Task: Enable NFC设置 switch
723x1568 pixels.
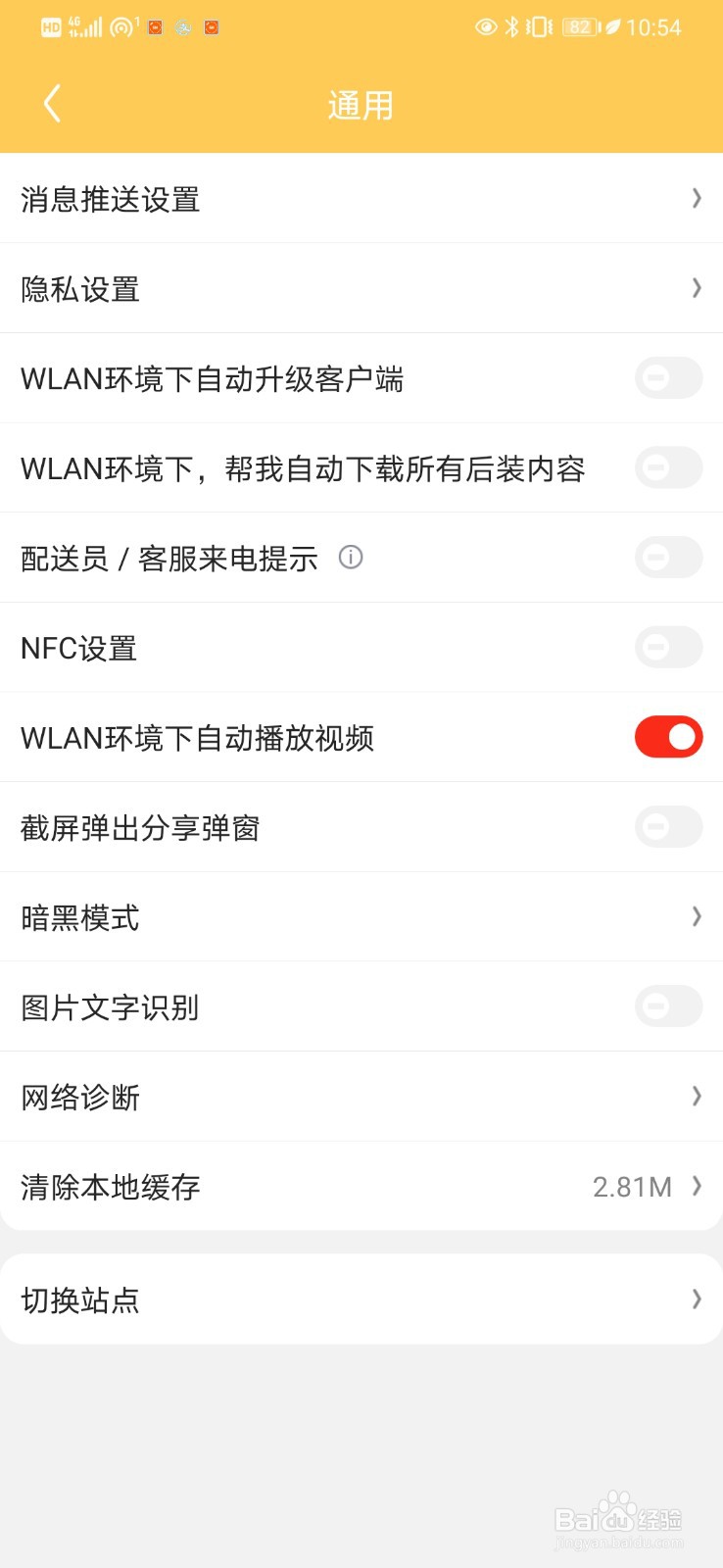Action: coord(668,647)
